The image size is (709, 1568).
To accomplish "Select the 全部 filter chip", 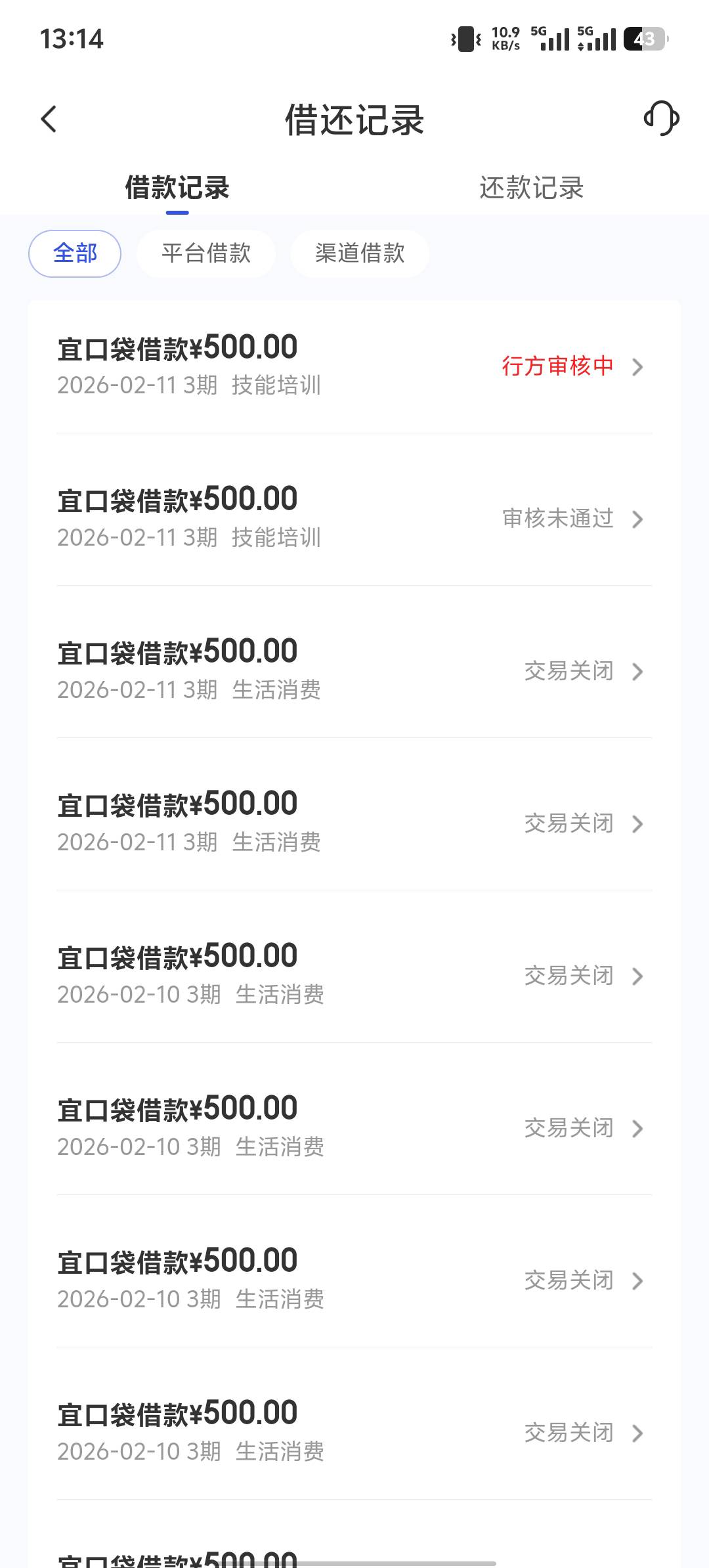I will (75, 253).
